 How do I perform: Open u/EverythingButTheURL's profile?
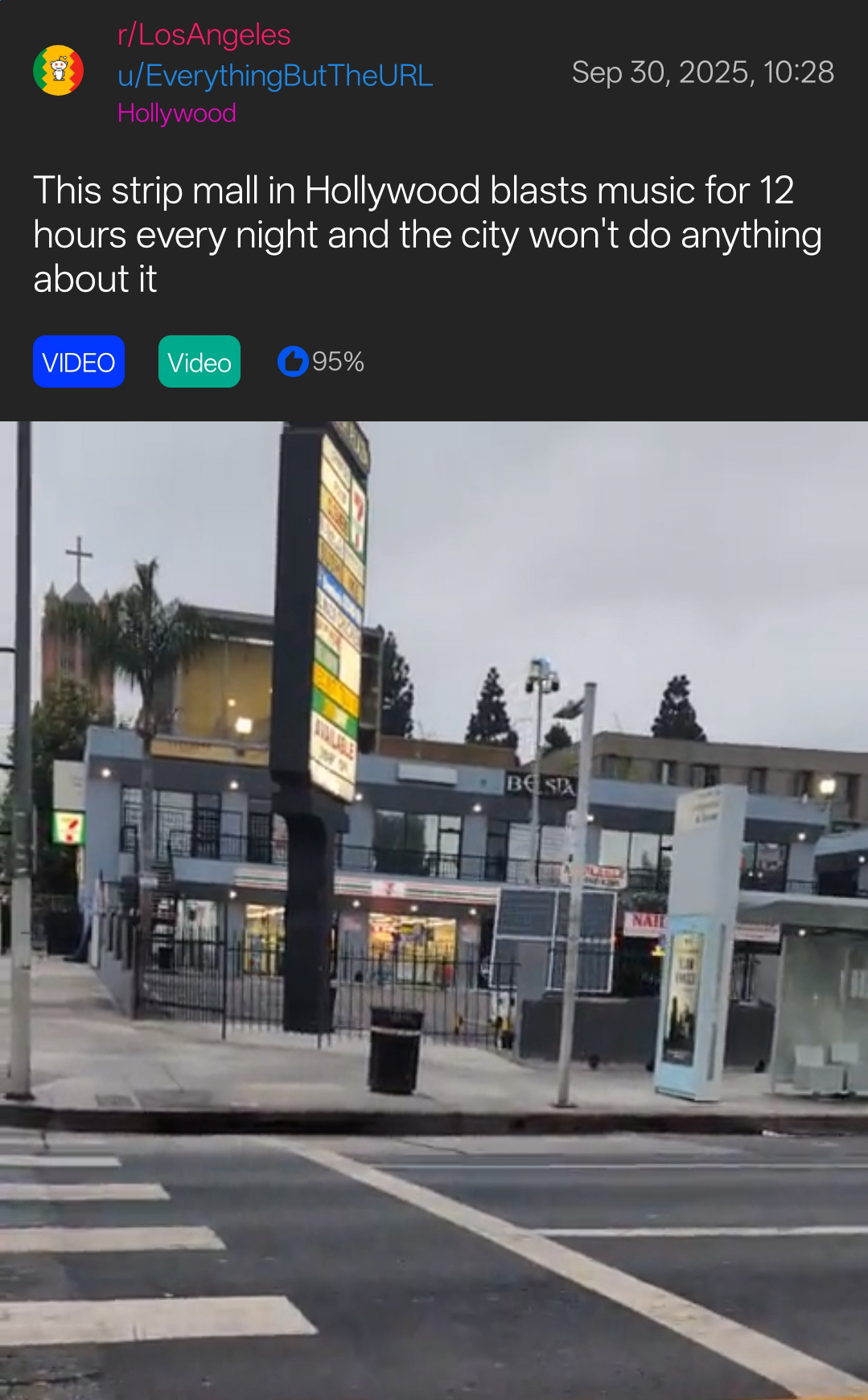274,75
